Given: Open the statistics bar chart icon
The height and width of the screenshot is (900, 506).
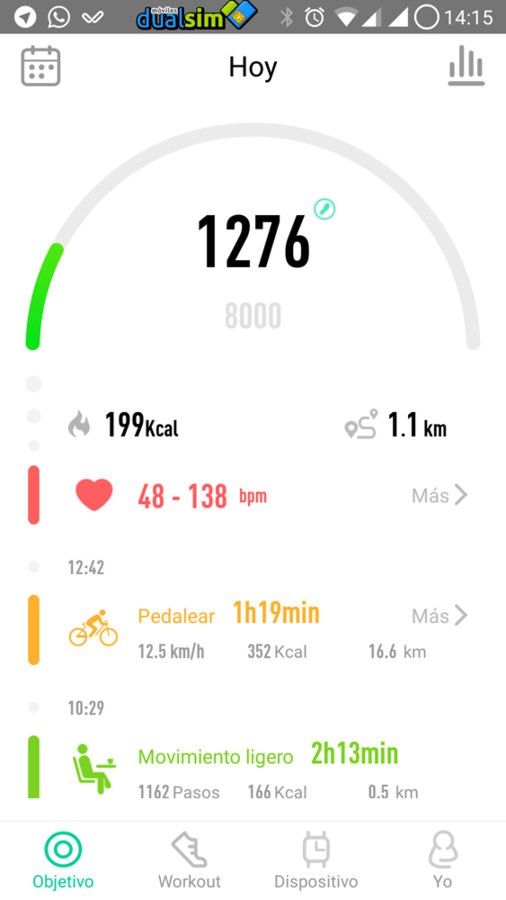Looking at the screenshot, I should click(x=466, y=65).
